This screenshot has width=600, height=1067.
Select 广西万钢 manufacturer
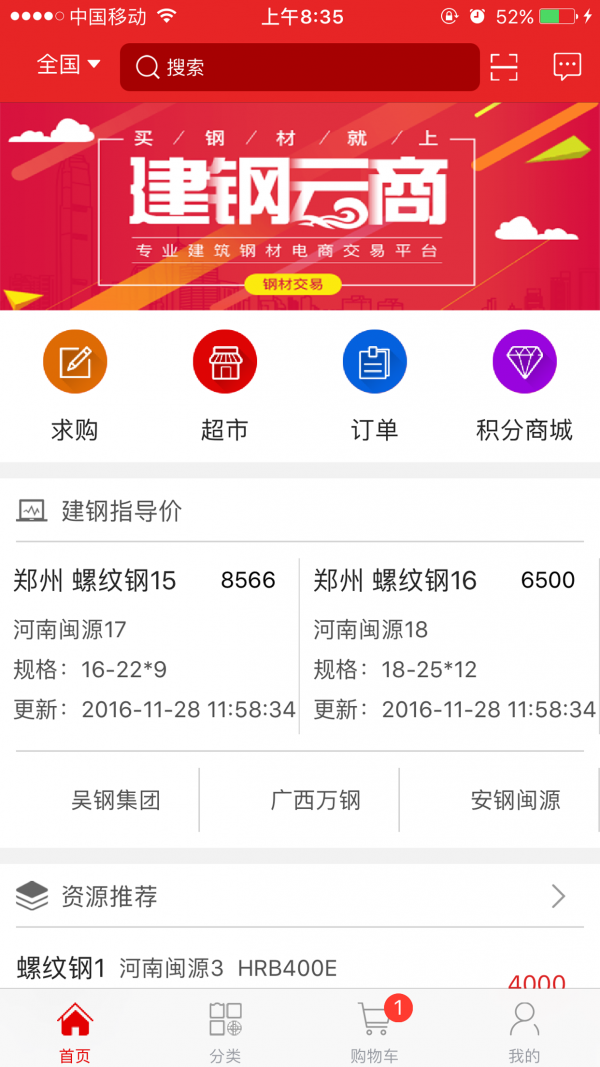315,800
